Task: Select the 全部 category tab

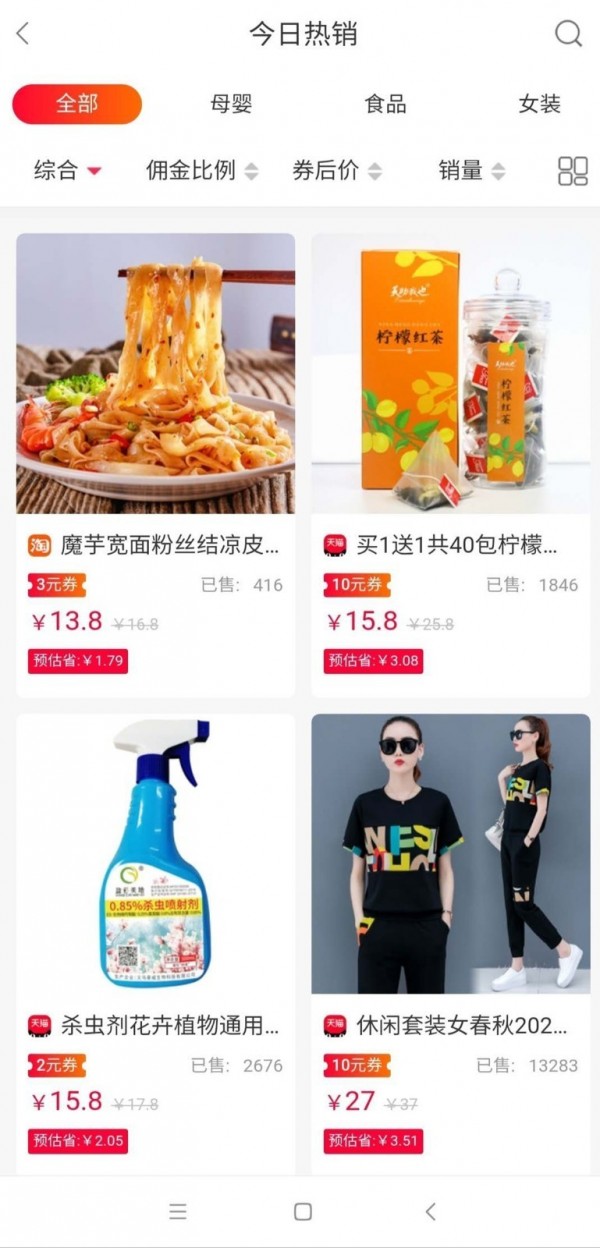Action: [x=77, y=104]
